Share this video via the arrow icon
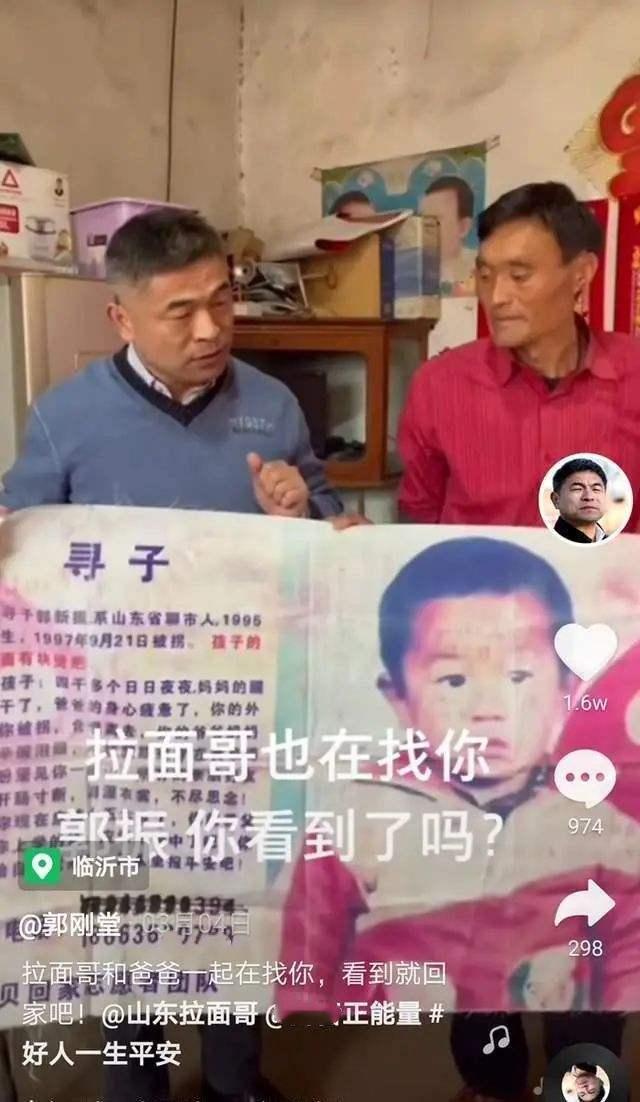Viewport: 640px width, 1102px height. 585,905
